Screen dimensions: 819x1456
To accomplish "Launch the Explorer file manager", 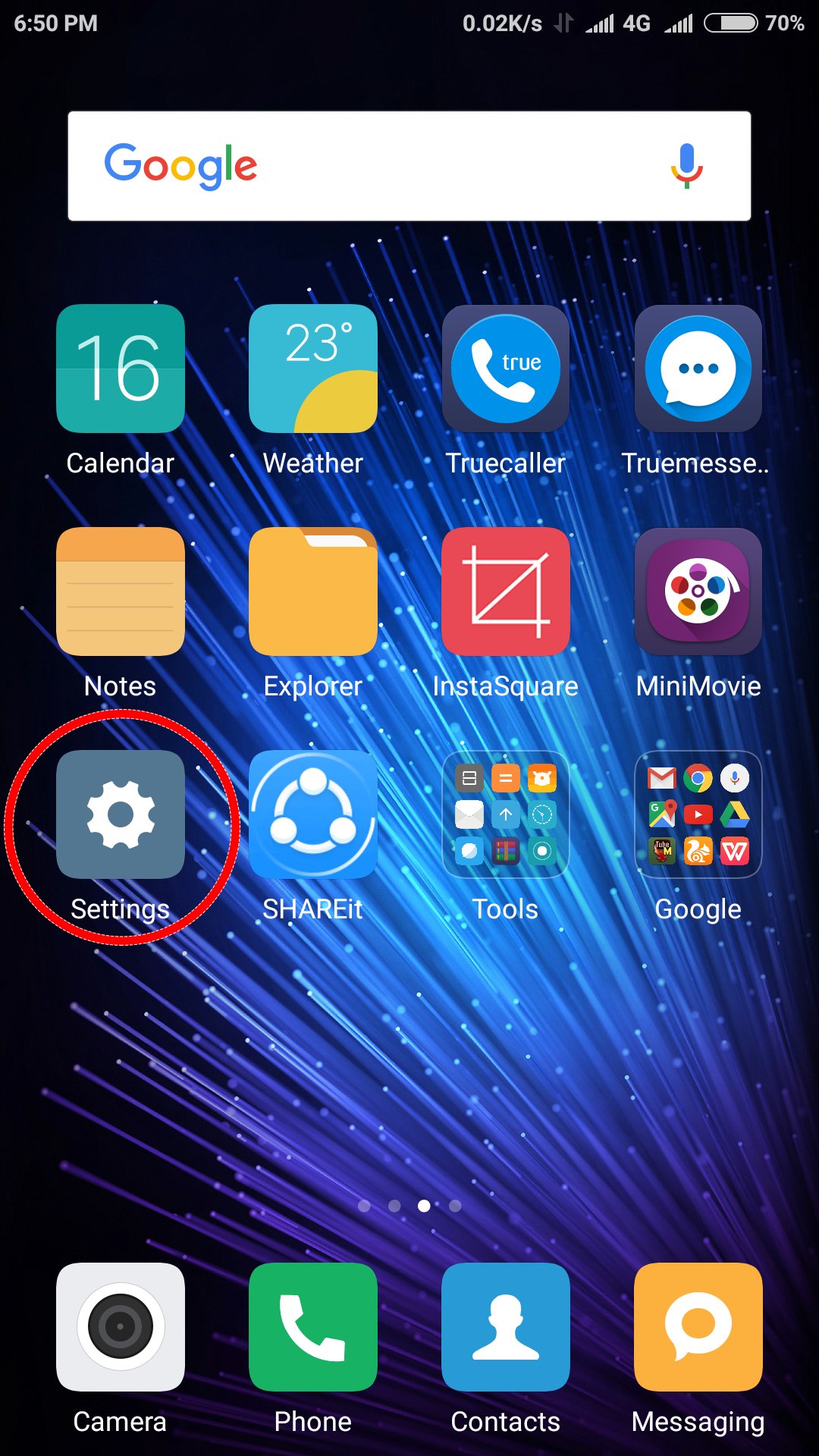I will tap(313, 591).
